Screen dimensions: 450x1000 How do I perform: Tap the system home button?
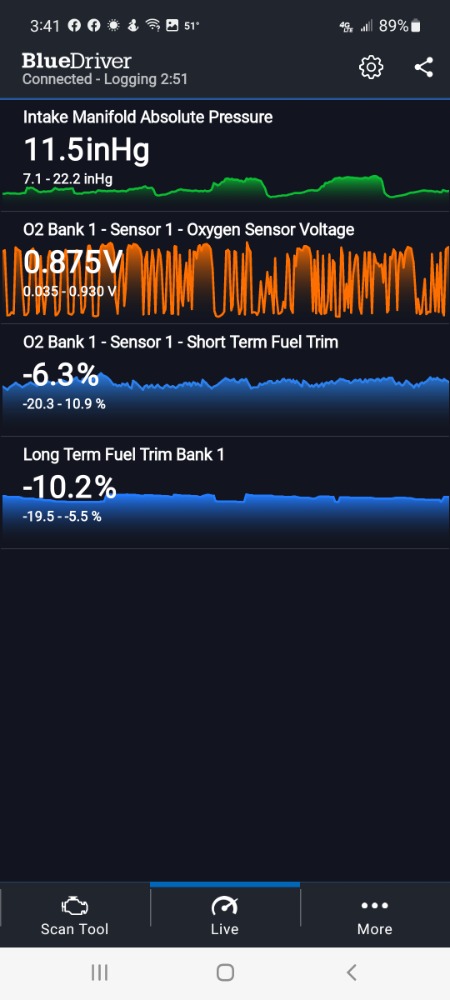click(225, 973)
